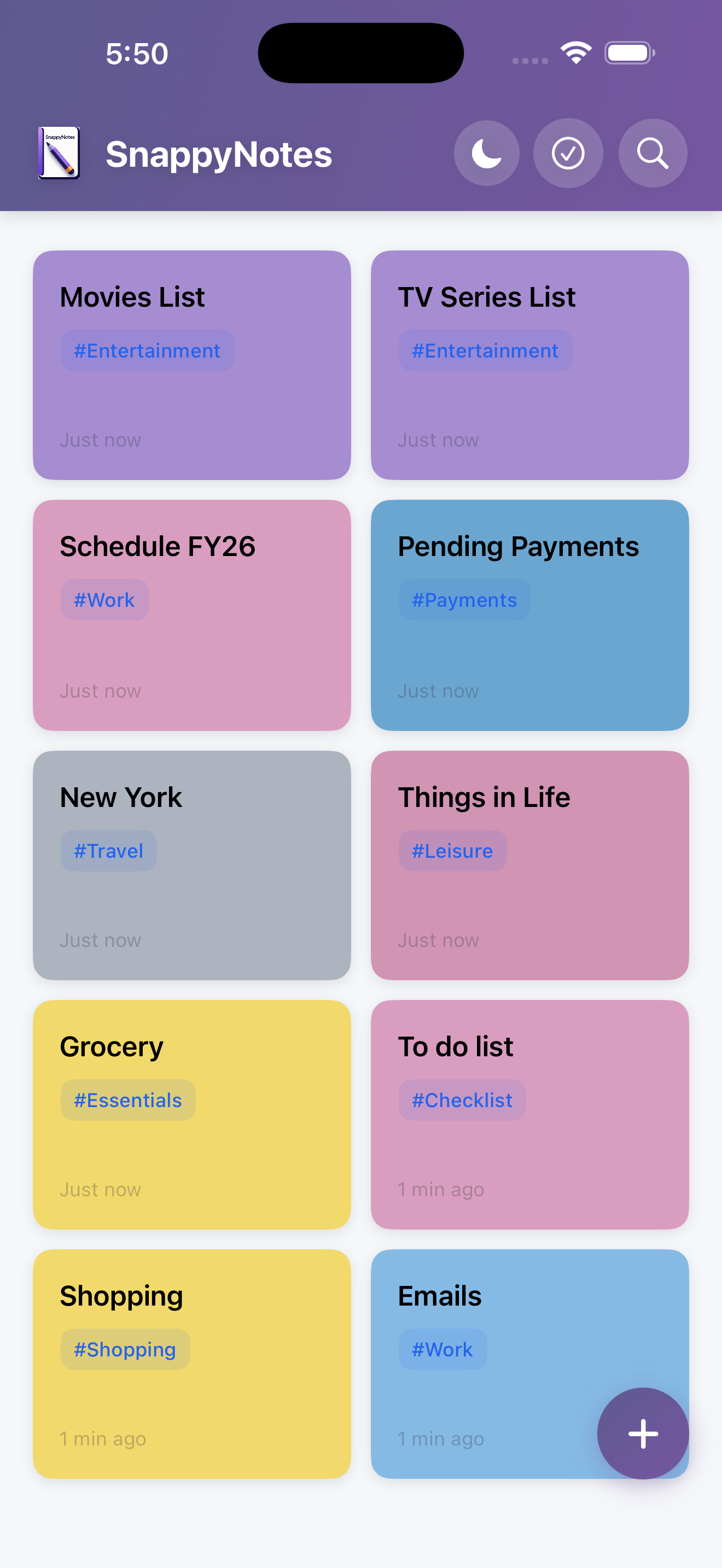Select the #Work tag on Schedule FY26
The image size is (722, 1568).
(x=104, y=600)
